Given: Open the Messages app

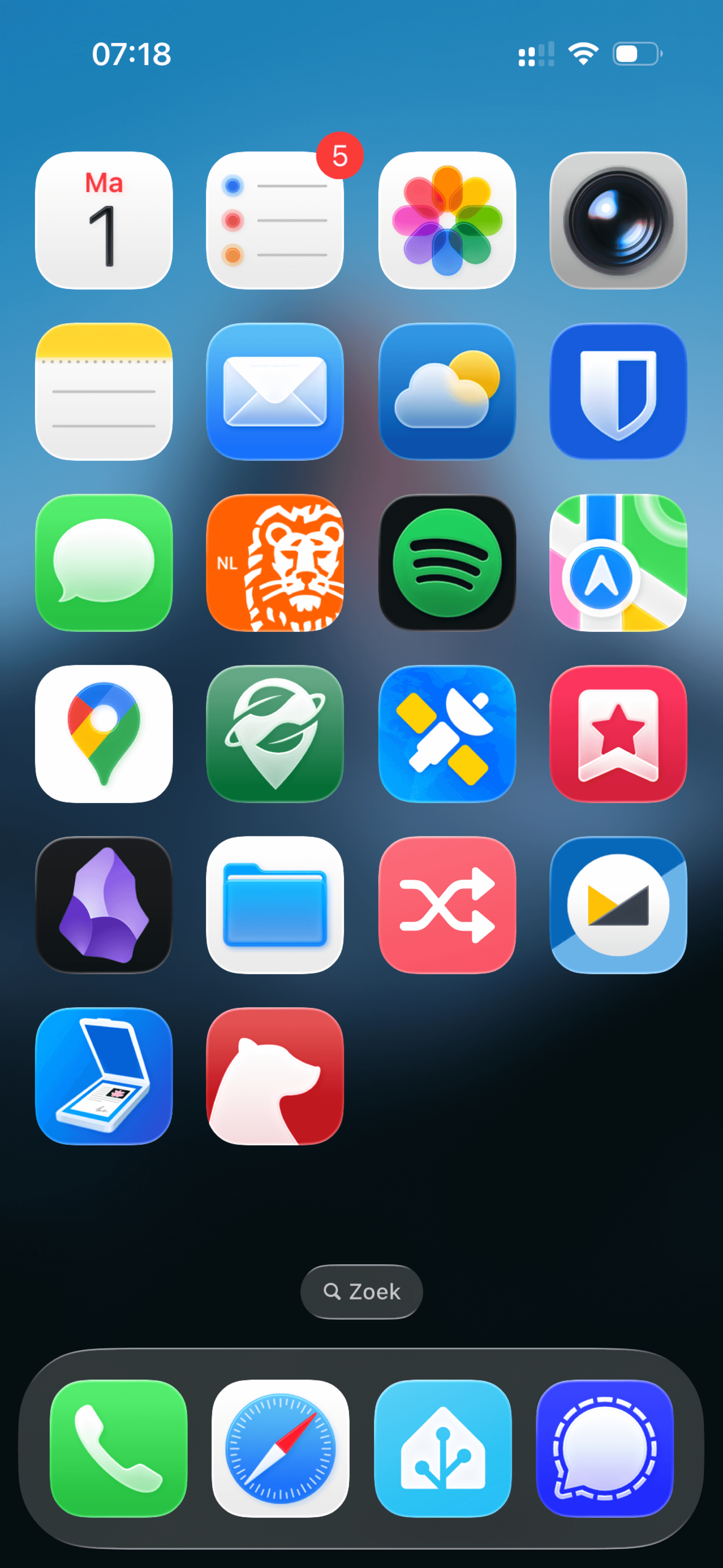Looking at the screenshot, I should (104, 562).
